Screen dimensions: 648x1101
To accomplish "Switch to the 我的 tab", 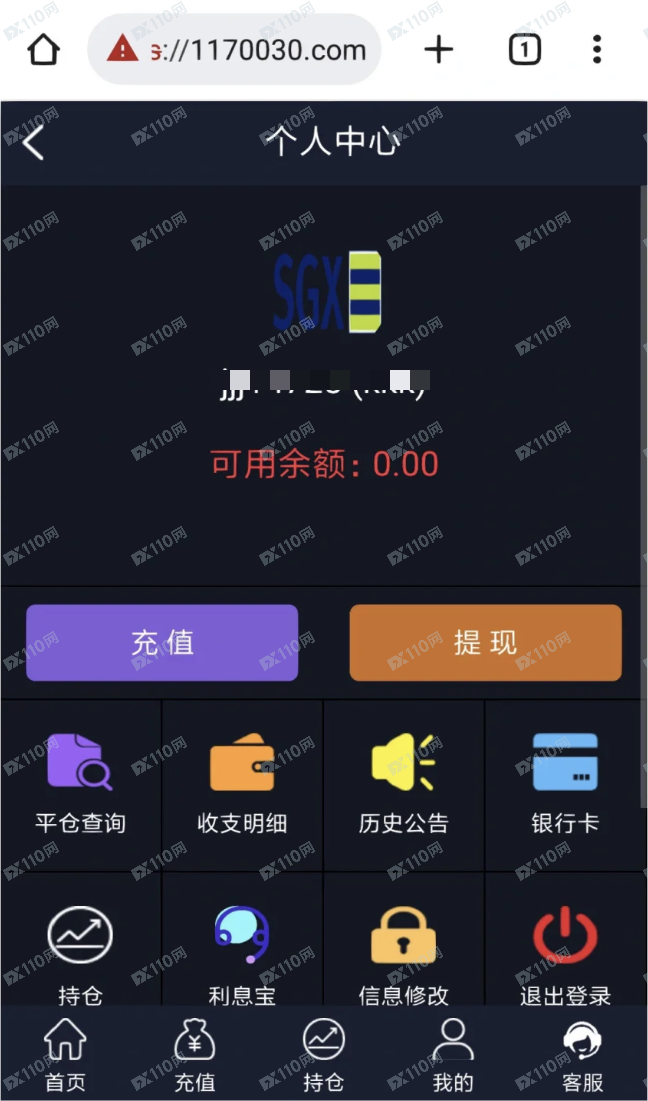I will pyautogui.click(x=453, y=1055).
